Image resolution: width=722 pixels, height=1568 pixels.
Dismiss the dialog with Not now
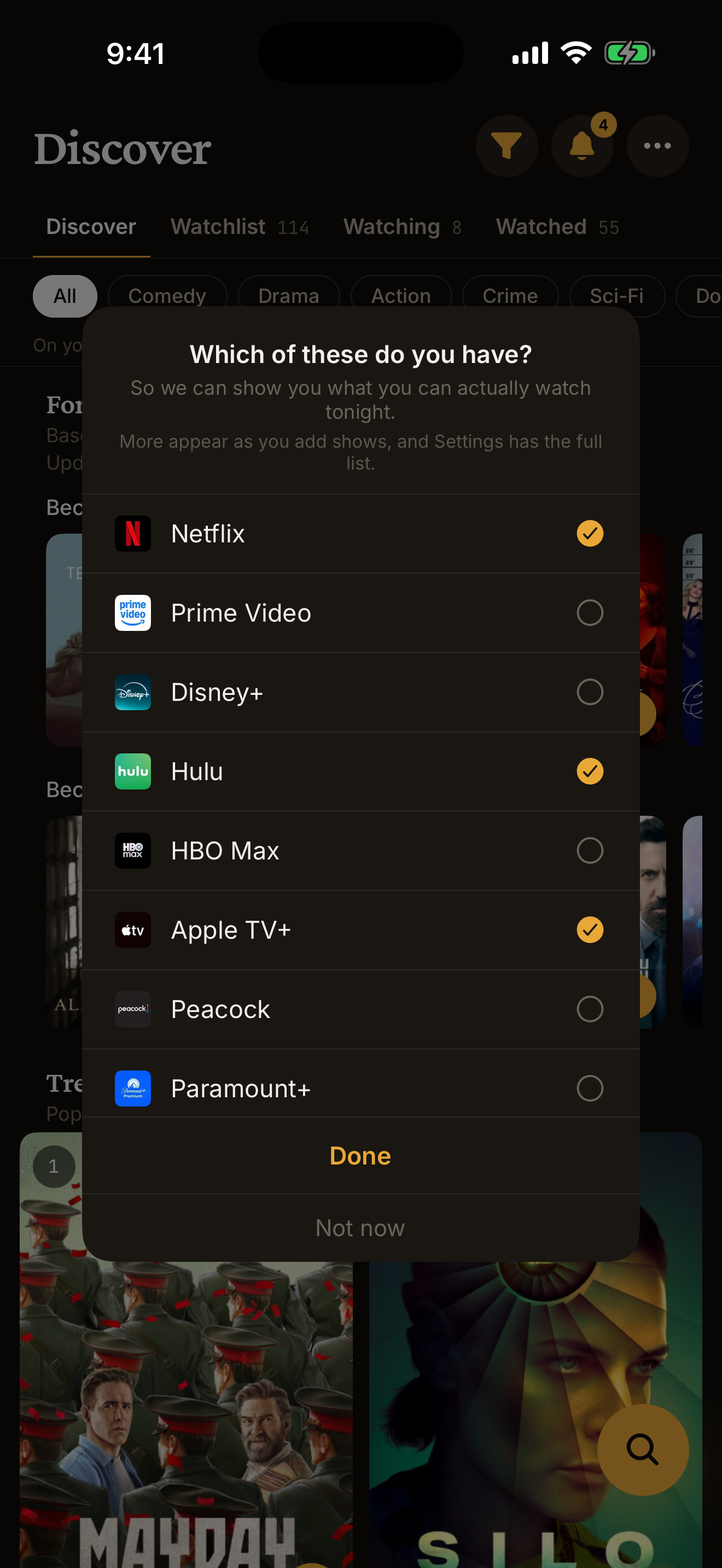(x=360, y=1228)
